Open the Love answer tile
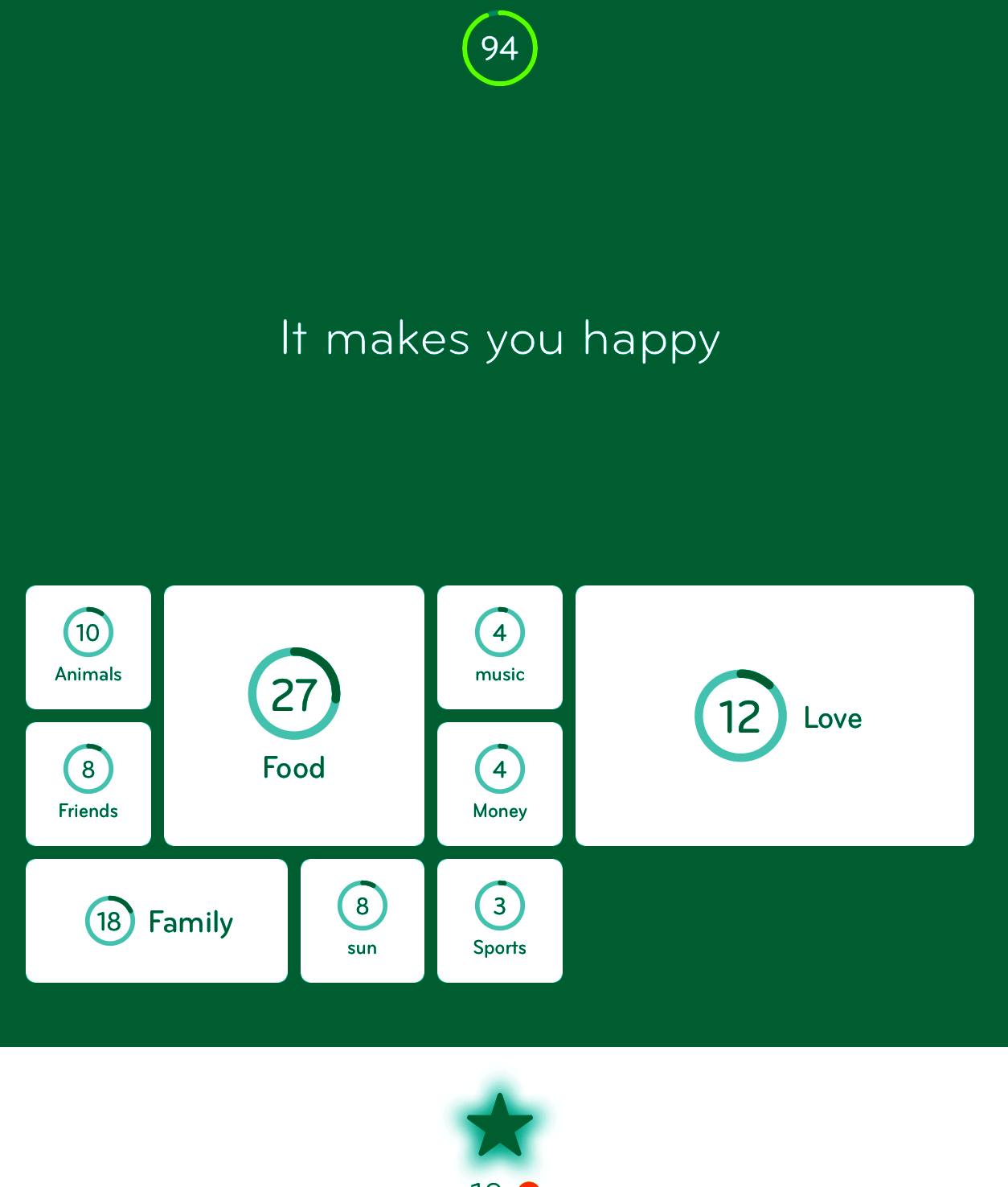The image size is (1008, 1187). click(x=775, y=716)
